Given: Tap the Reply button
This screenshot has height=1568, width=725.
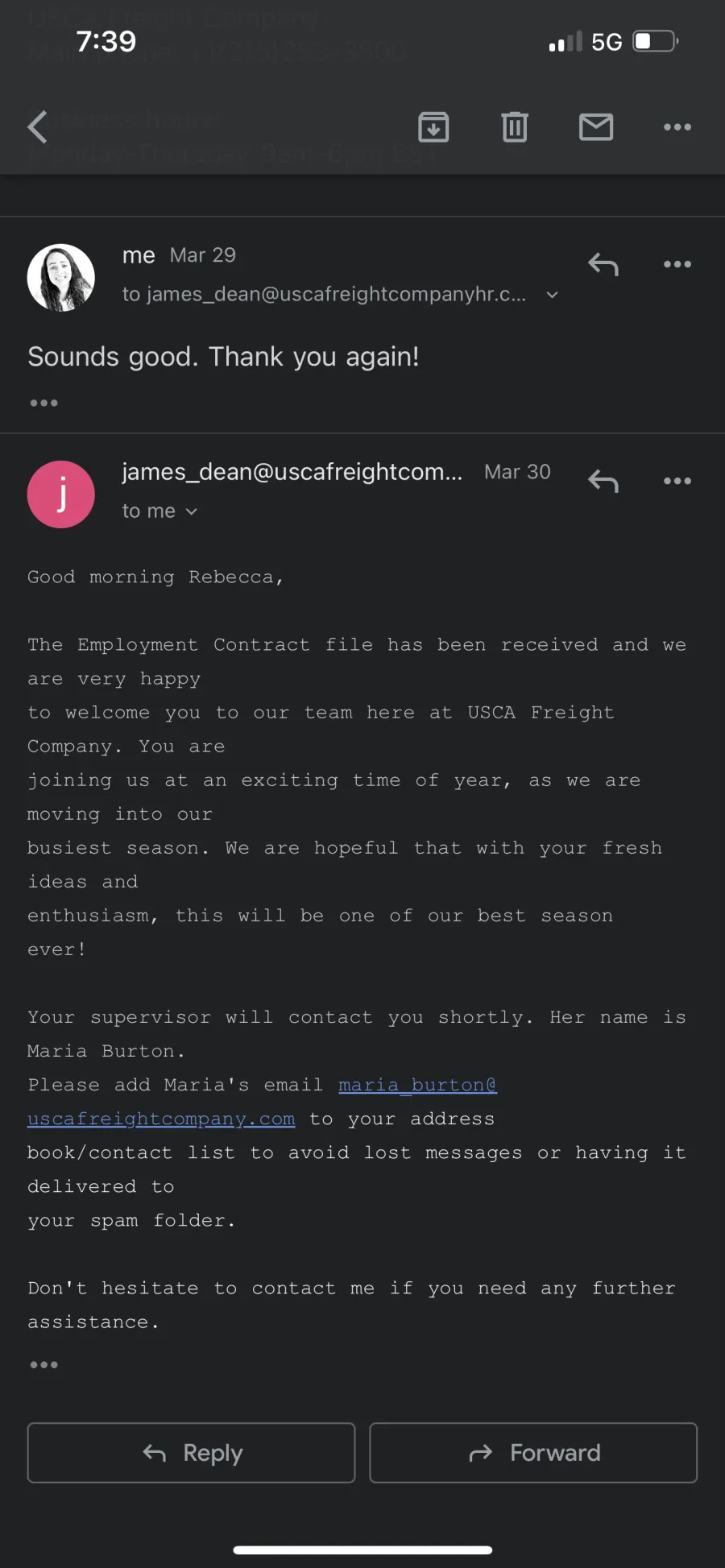Looking at the screenshot, I should (192, 1453).
